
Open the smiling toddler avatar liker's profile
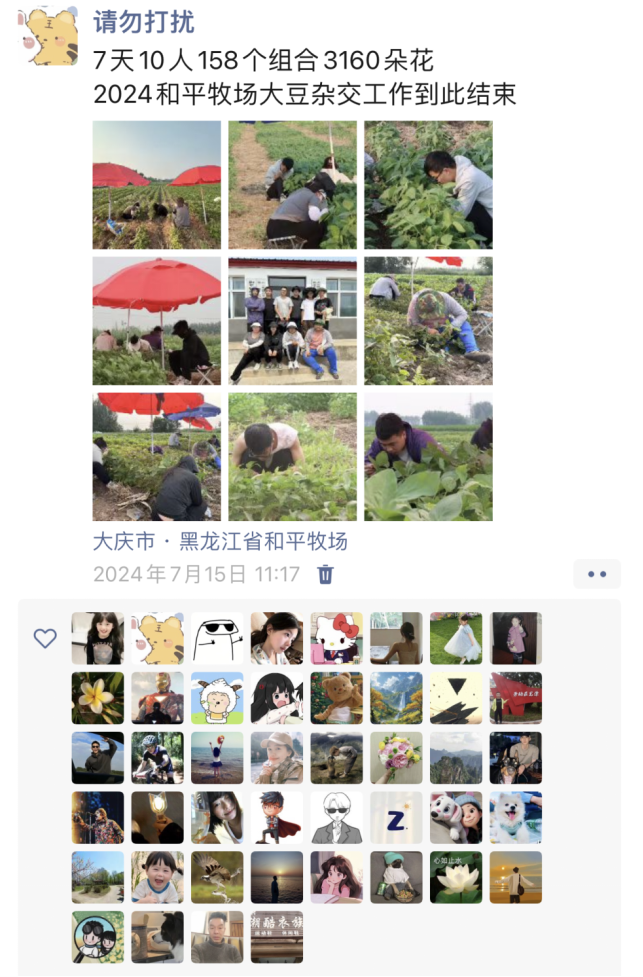point(157,877)
